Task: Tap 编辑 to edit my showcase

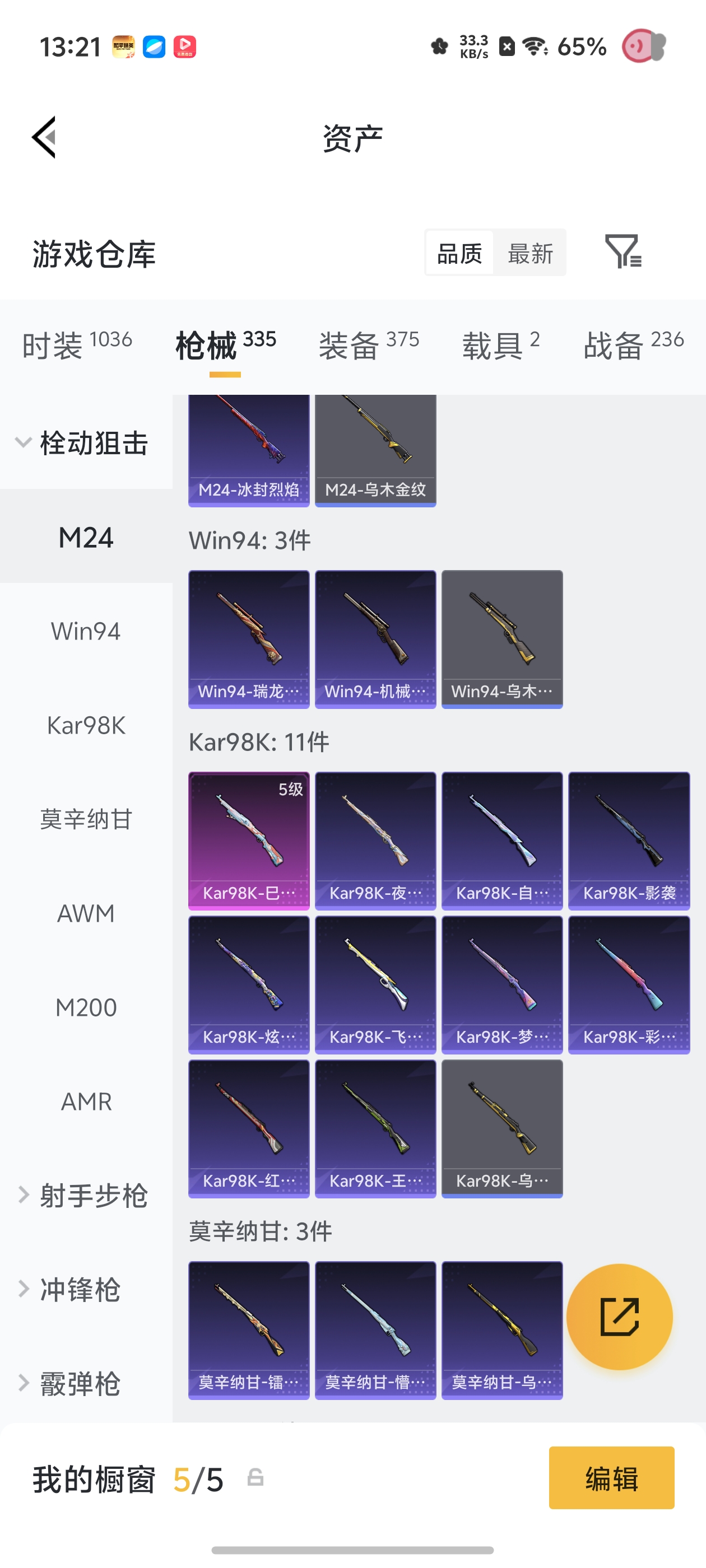Action: (611, 1478)
